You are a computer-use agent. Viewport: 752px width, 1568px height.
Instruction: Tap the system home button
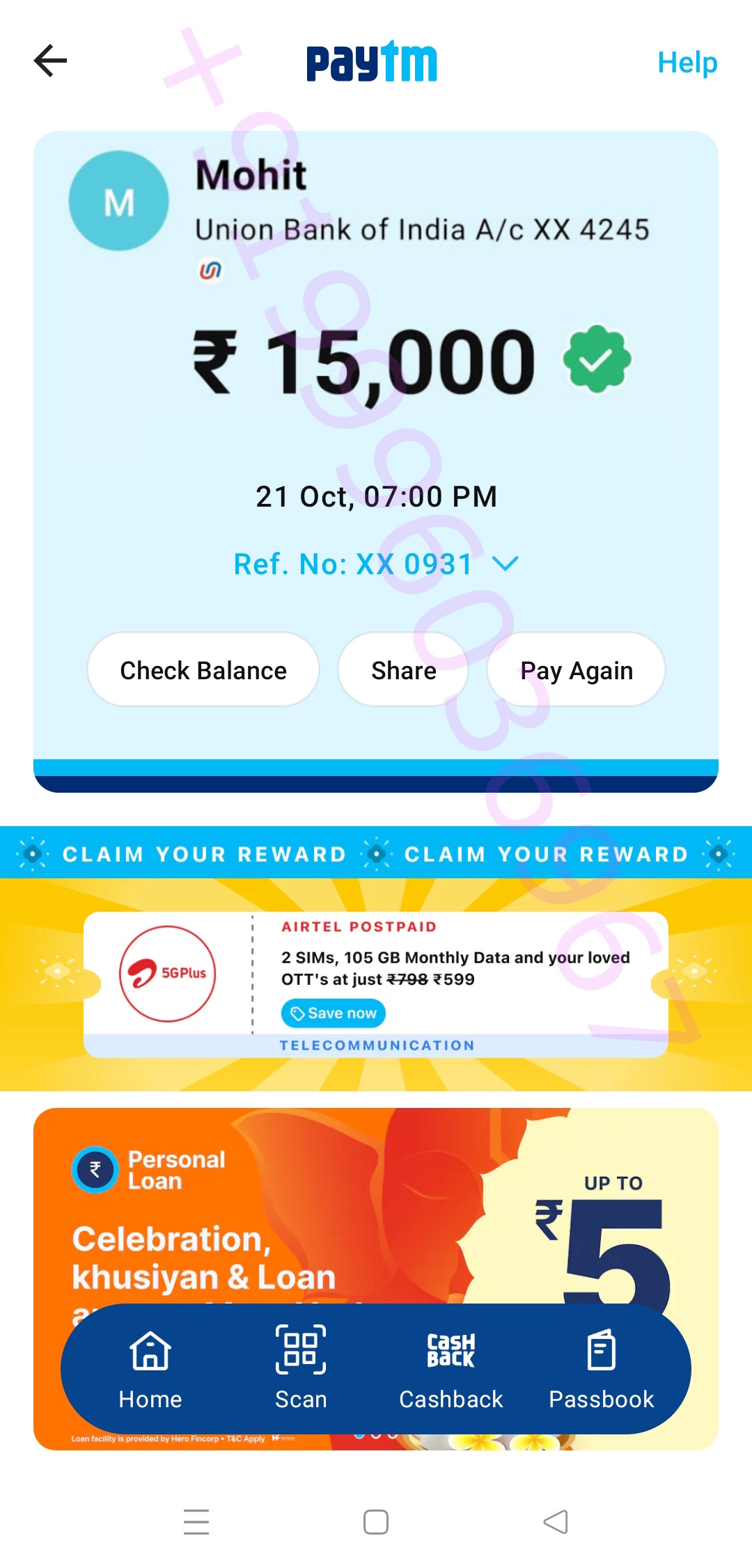[376, 1521]
